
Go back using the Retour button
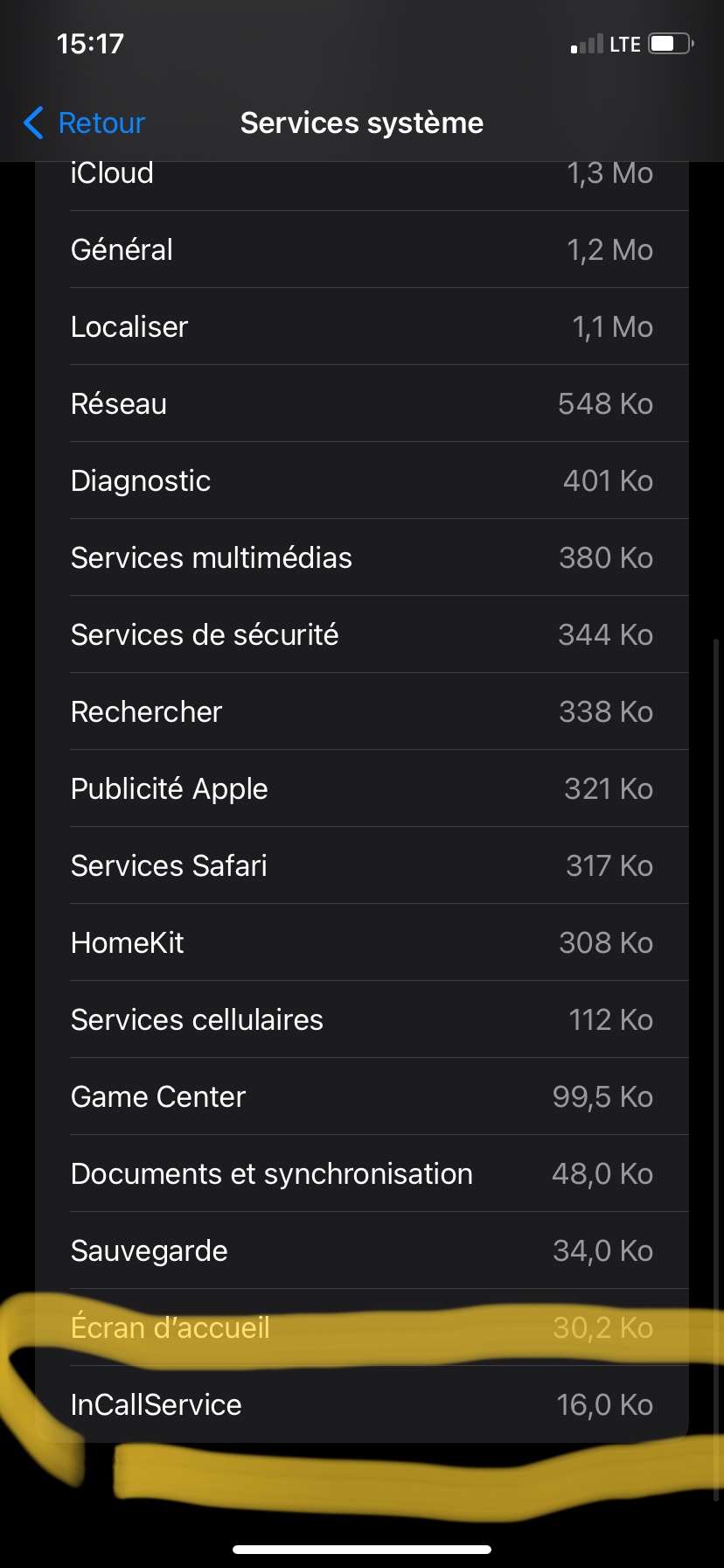tap(85, 123)
